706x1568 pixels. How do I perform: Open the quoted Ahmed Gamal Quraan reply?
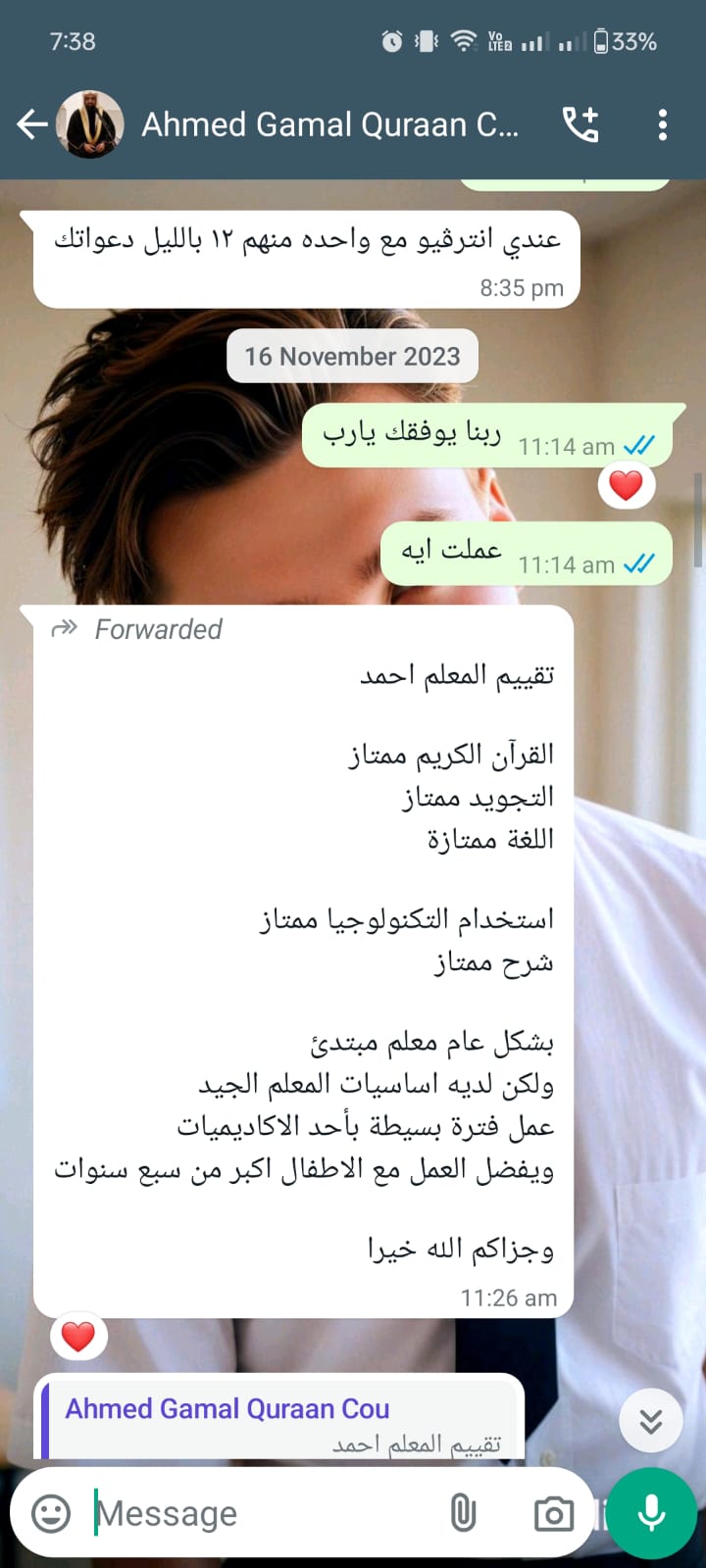click(x=279, y=1419)
